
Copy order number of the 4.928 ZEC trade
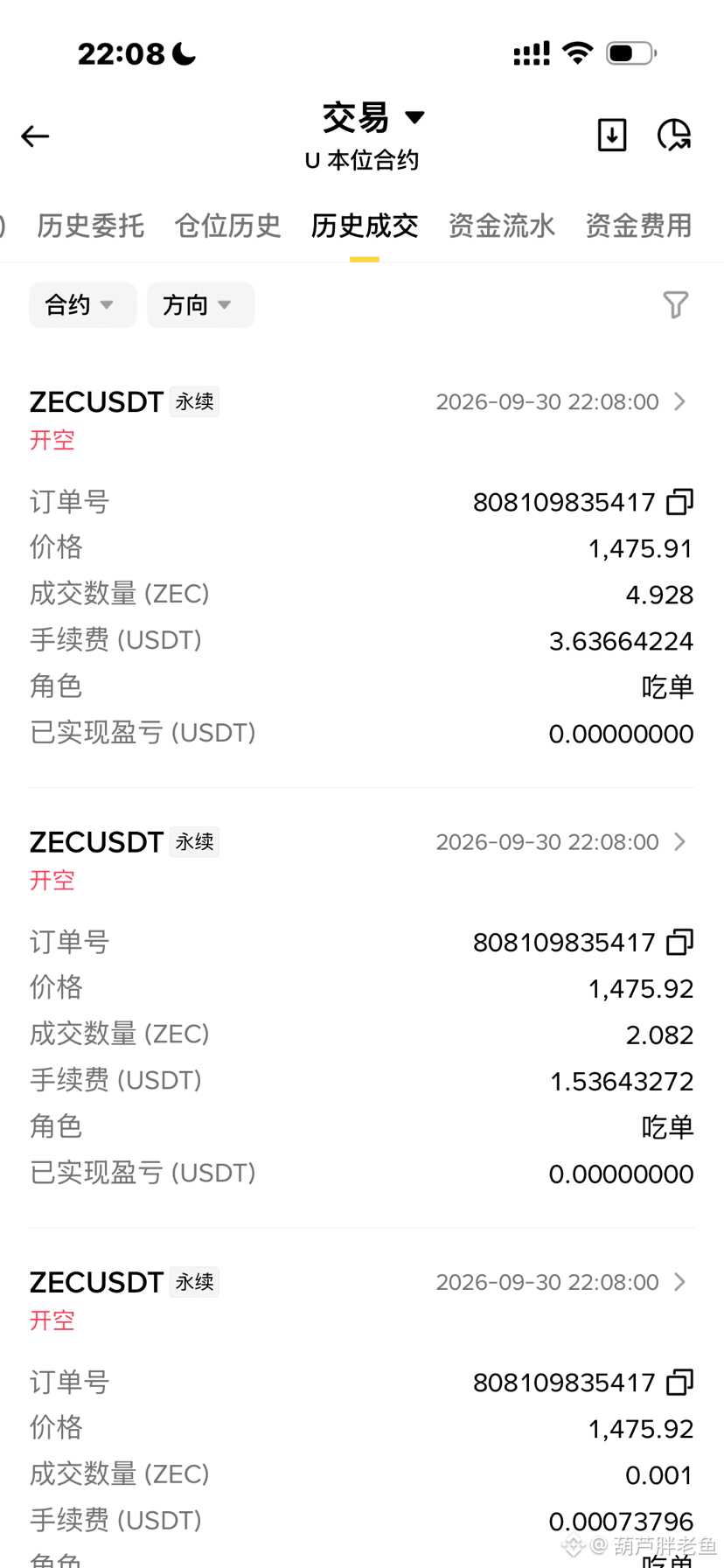click(x=680, y=502)
